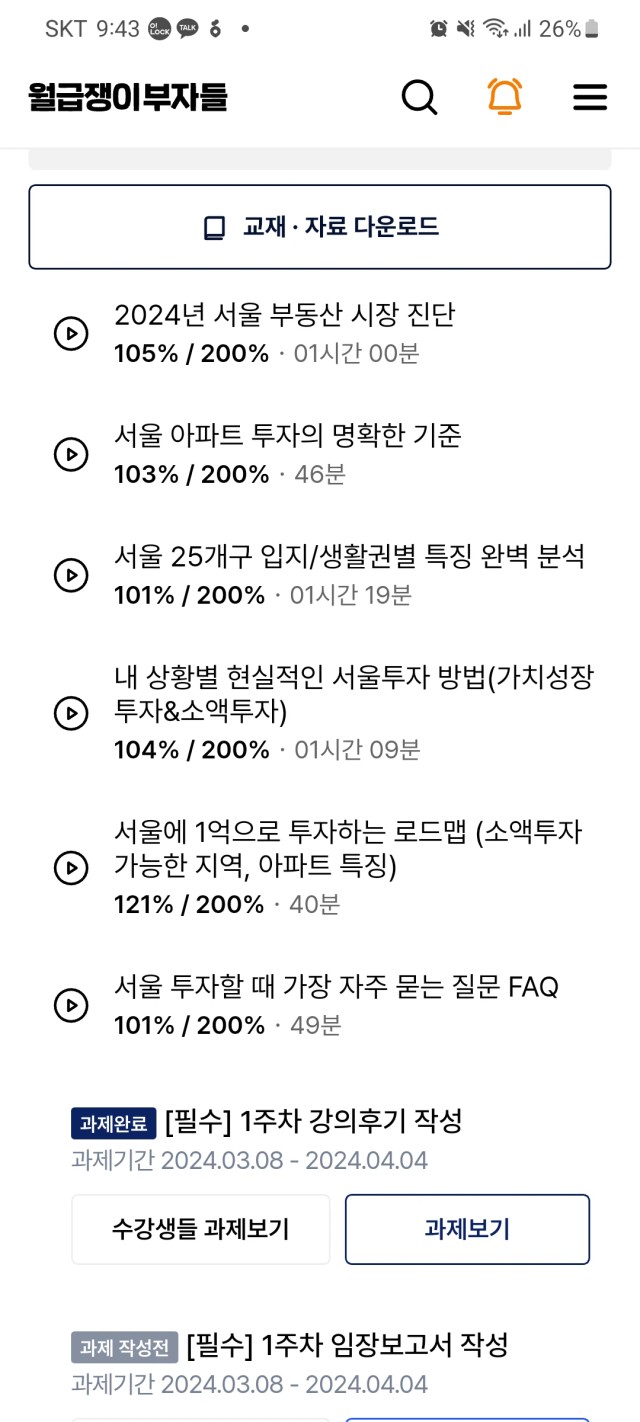Tap 수강생들 과제보기 for 1주차 강의후기
The width and height of the screenshot is (640, 1422).
[x=200, y=1229]
